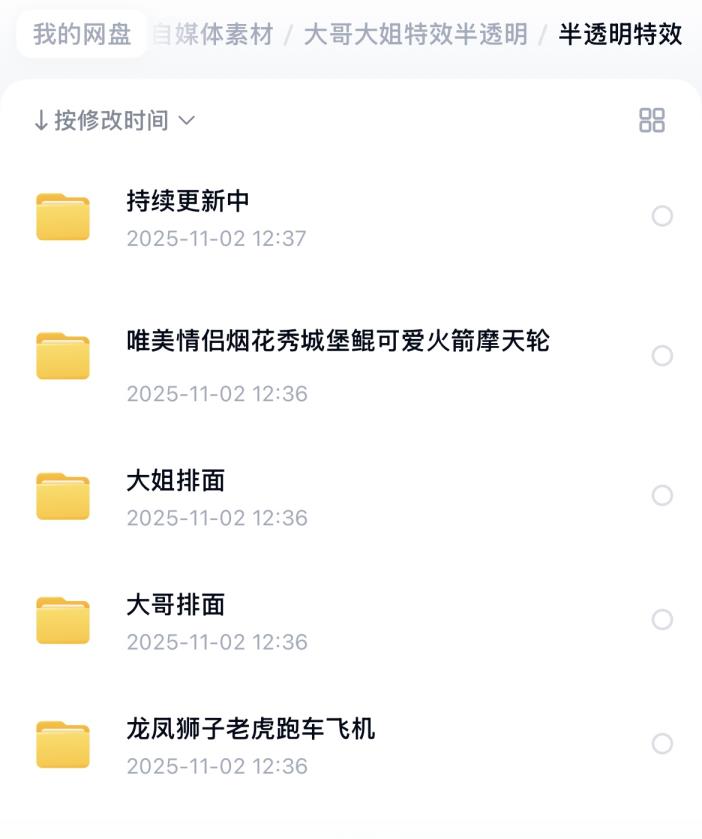The image size is (702, 839).
Task: Go to the 自媒体素材 breadcrumb folder
Action: click(214, 35)
